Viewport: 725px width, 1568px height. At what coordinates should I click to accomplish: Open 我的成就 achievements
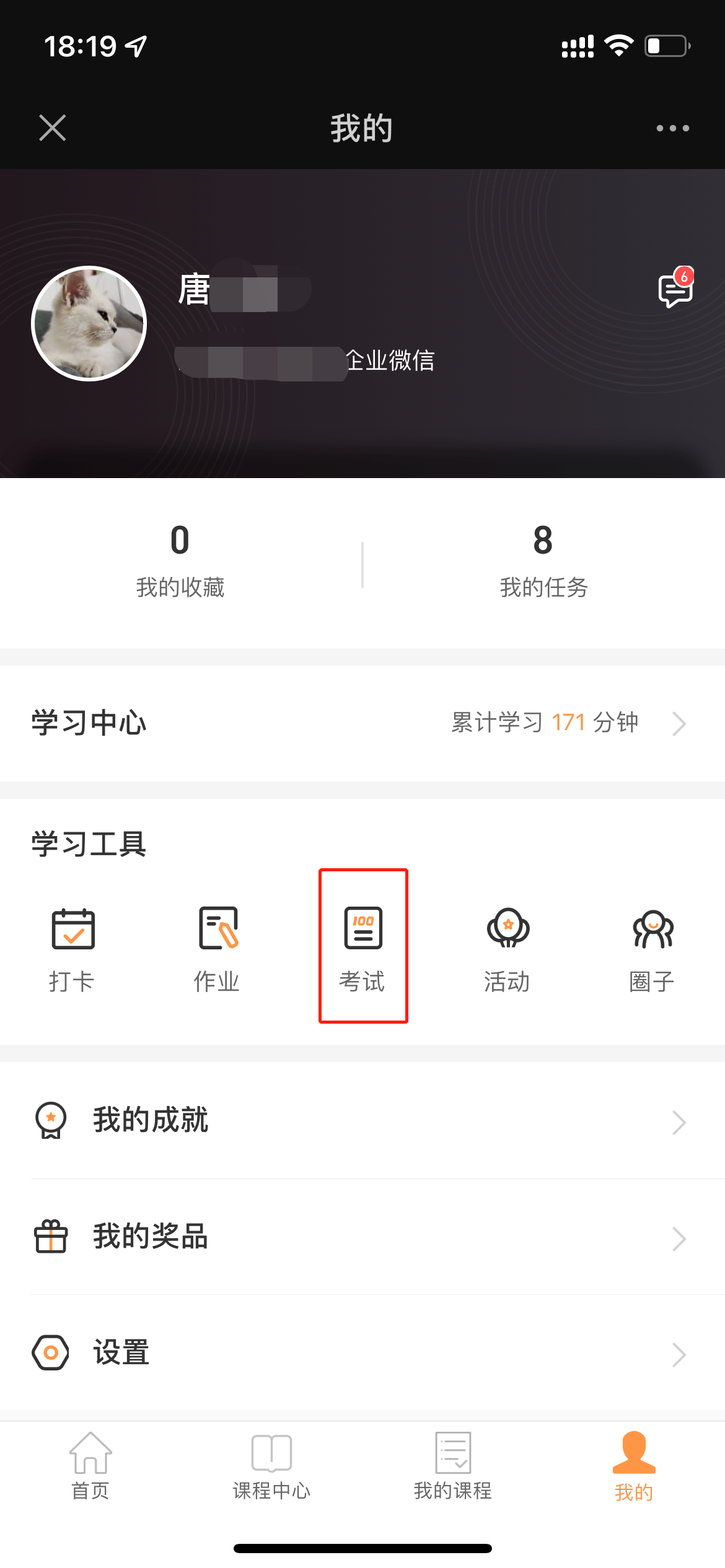(362, 1121)
